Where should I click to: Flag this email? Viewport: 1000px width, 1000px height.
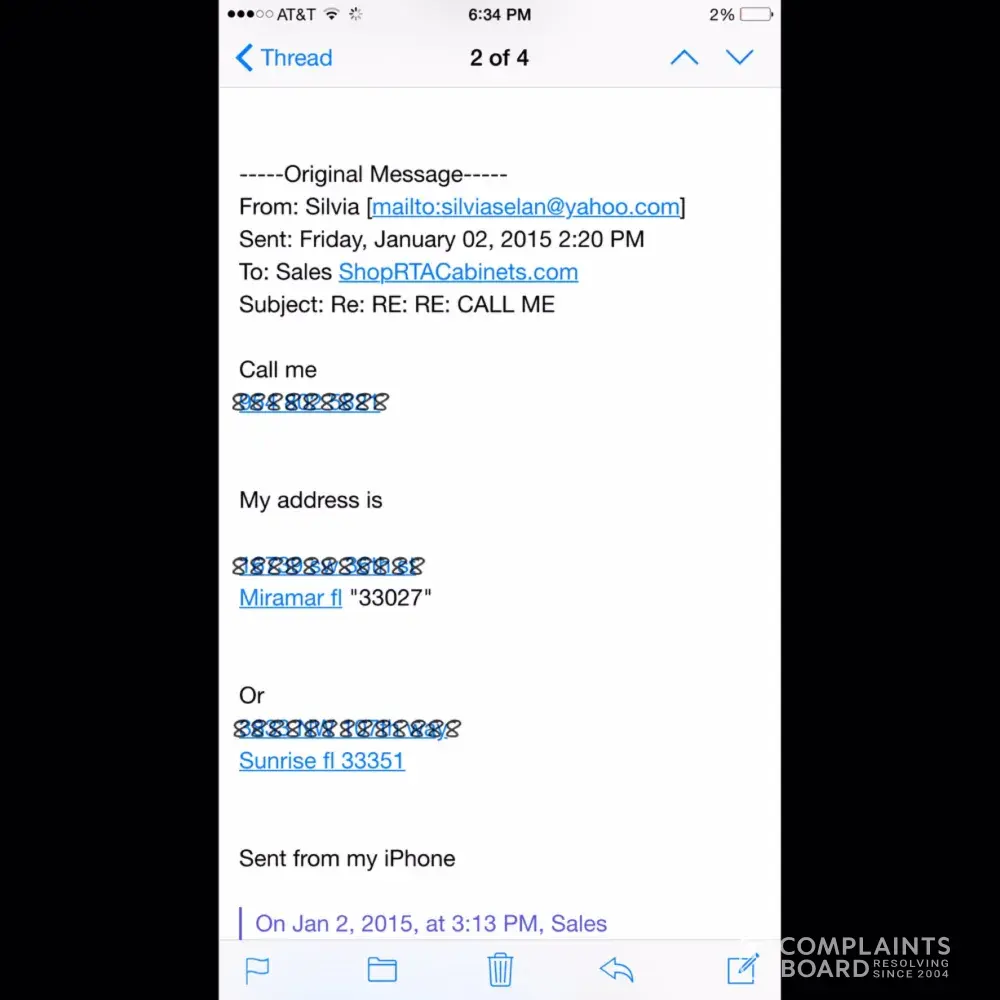(x=257, y=969)
